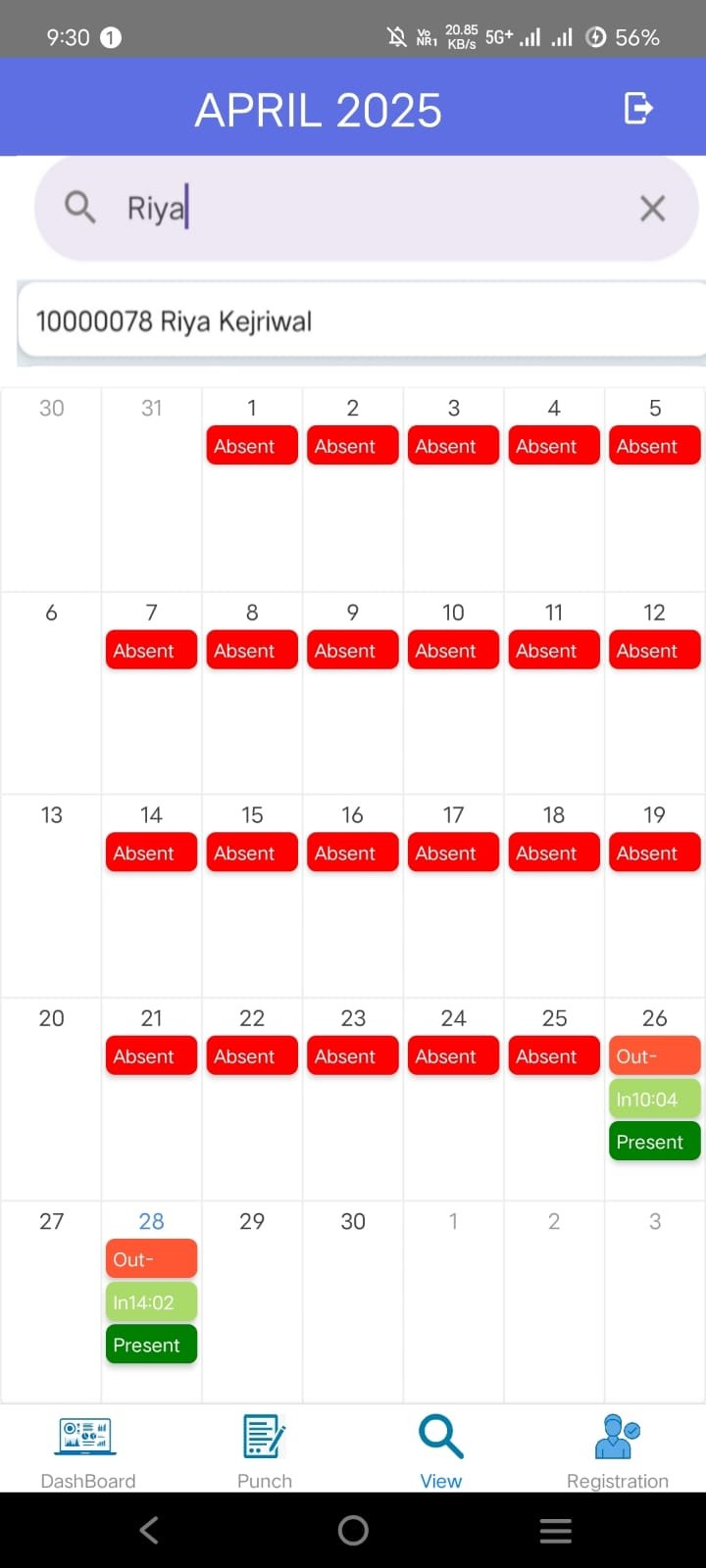The width and height of the screenshot is (706, 1568).
Task: Clear the search text with the X
Action: tap(652, 208)
